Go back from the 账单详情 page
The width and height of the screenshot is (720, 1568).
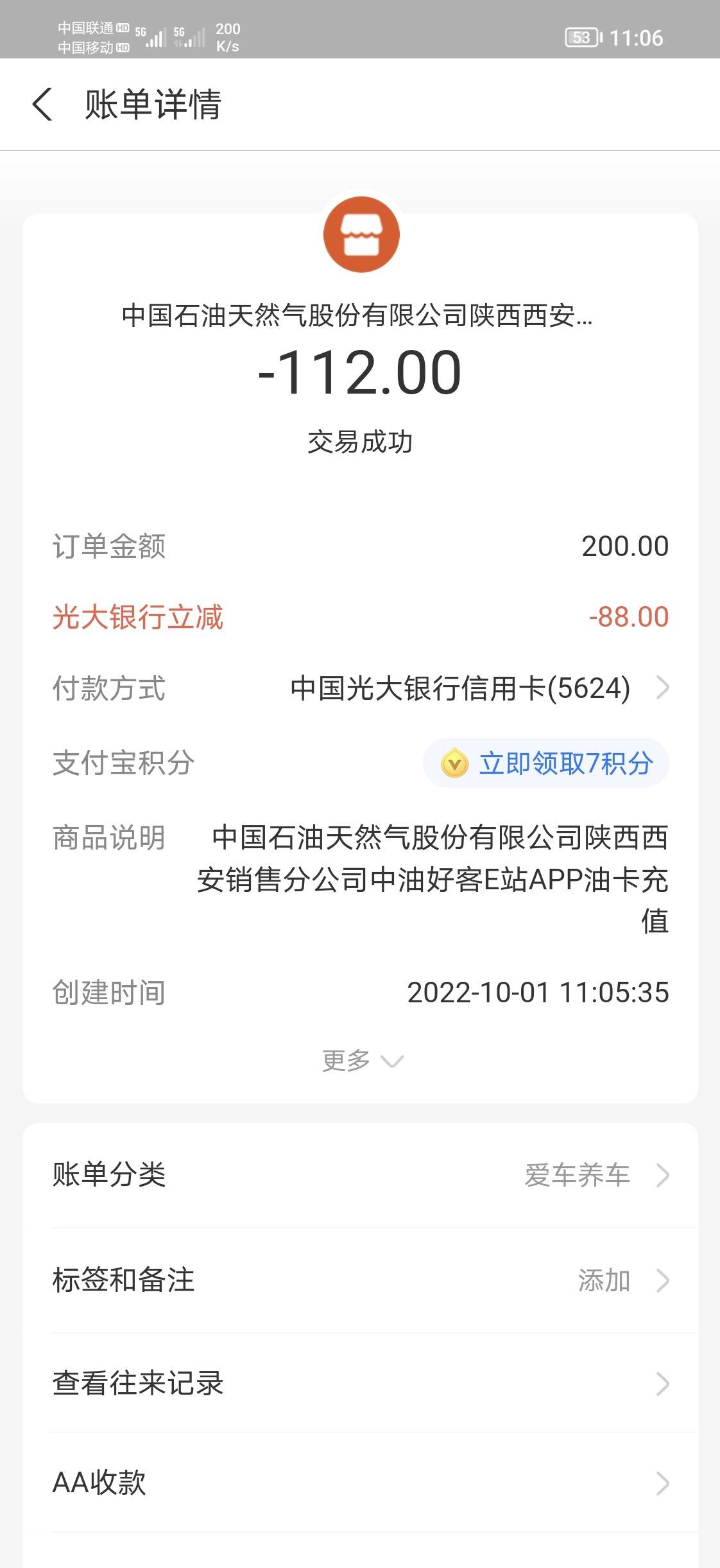pos(42,105)
